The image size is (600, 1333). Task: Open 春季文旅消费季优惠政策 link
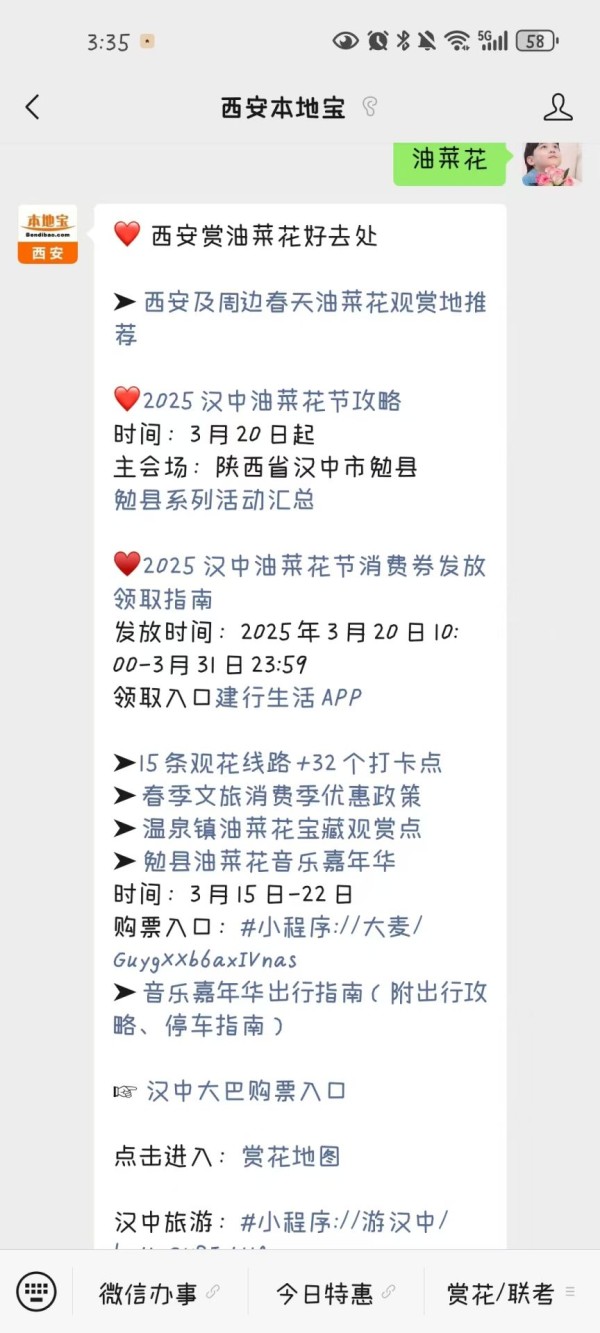[x=282, y=796]
